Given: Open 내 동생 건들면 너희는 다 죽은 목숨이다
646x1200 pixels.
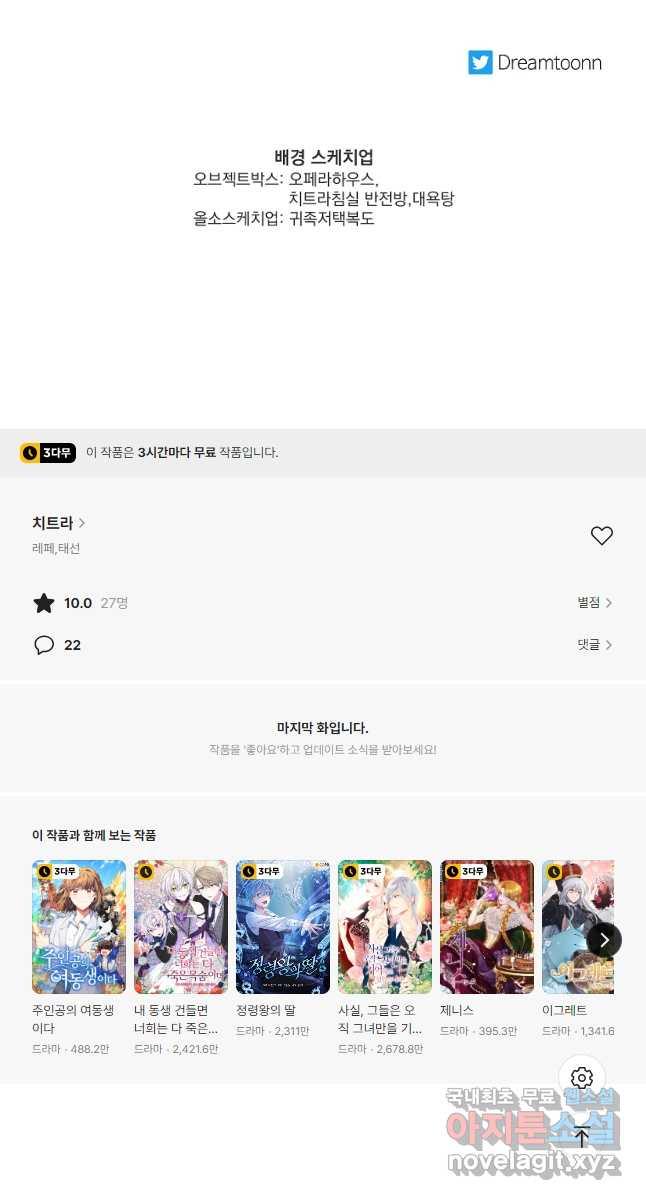Looking at the screenshot, I should [181, 927].
